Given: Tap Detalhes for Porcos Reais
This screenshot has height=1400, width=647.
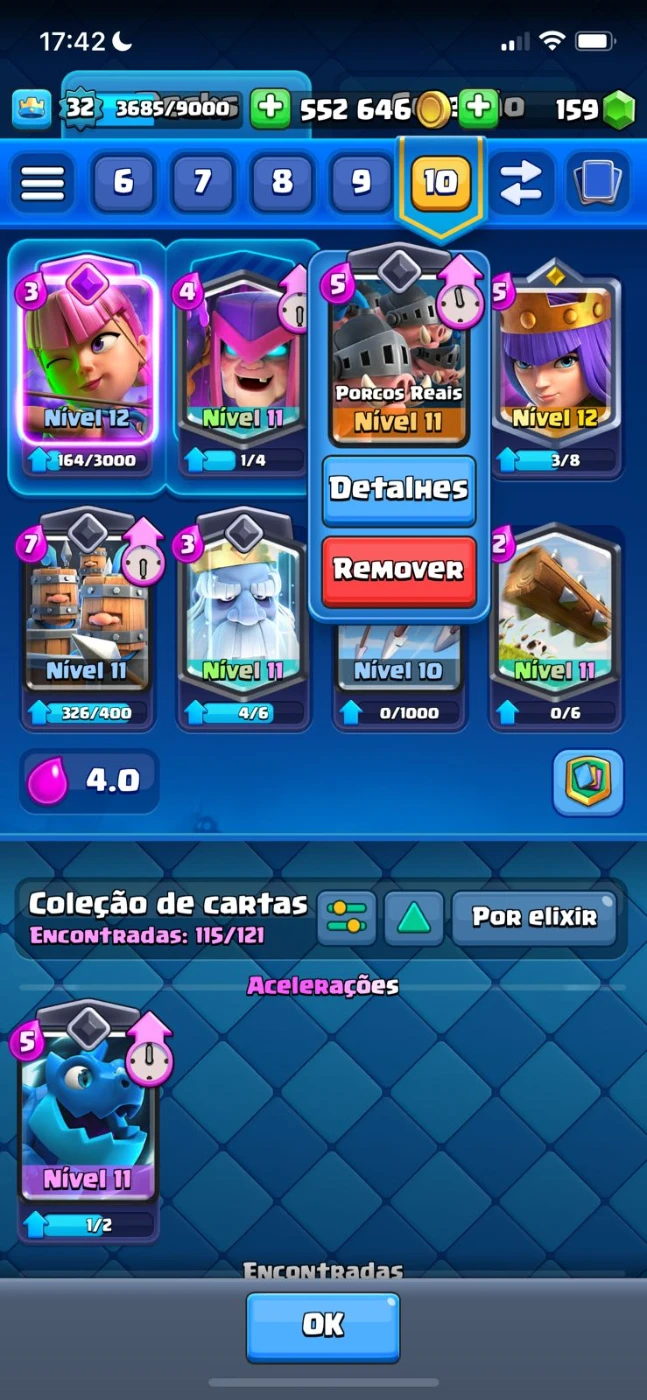Looking at the screenshot, I should click(x=399, y=489).
